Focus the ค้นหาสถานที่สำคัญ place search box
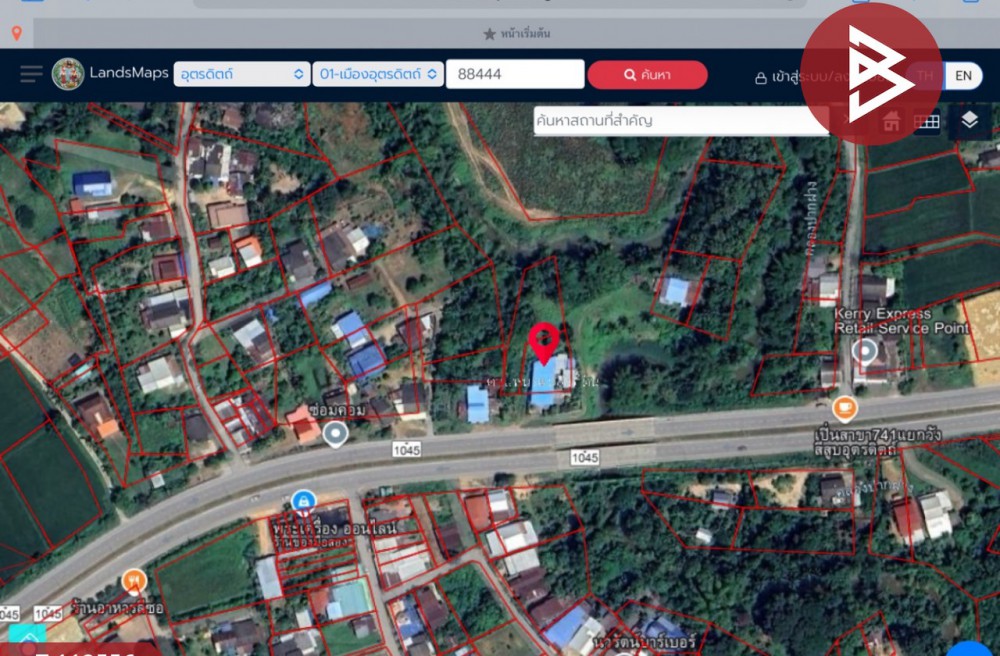Screen dimensions: 1000x656 tap(680, 121)
